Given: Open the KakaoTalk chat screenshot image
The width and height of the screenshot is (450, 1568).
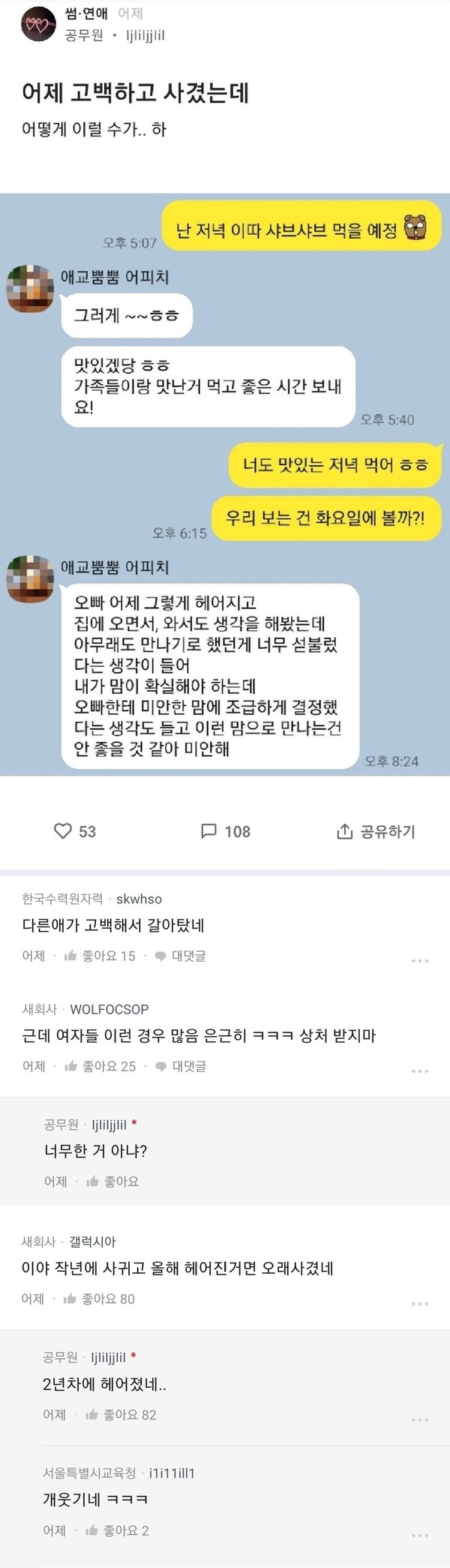Looking at the screenshot, I should pos(225,484).
